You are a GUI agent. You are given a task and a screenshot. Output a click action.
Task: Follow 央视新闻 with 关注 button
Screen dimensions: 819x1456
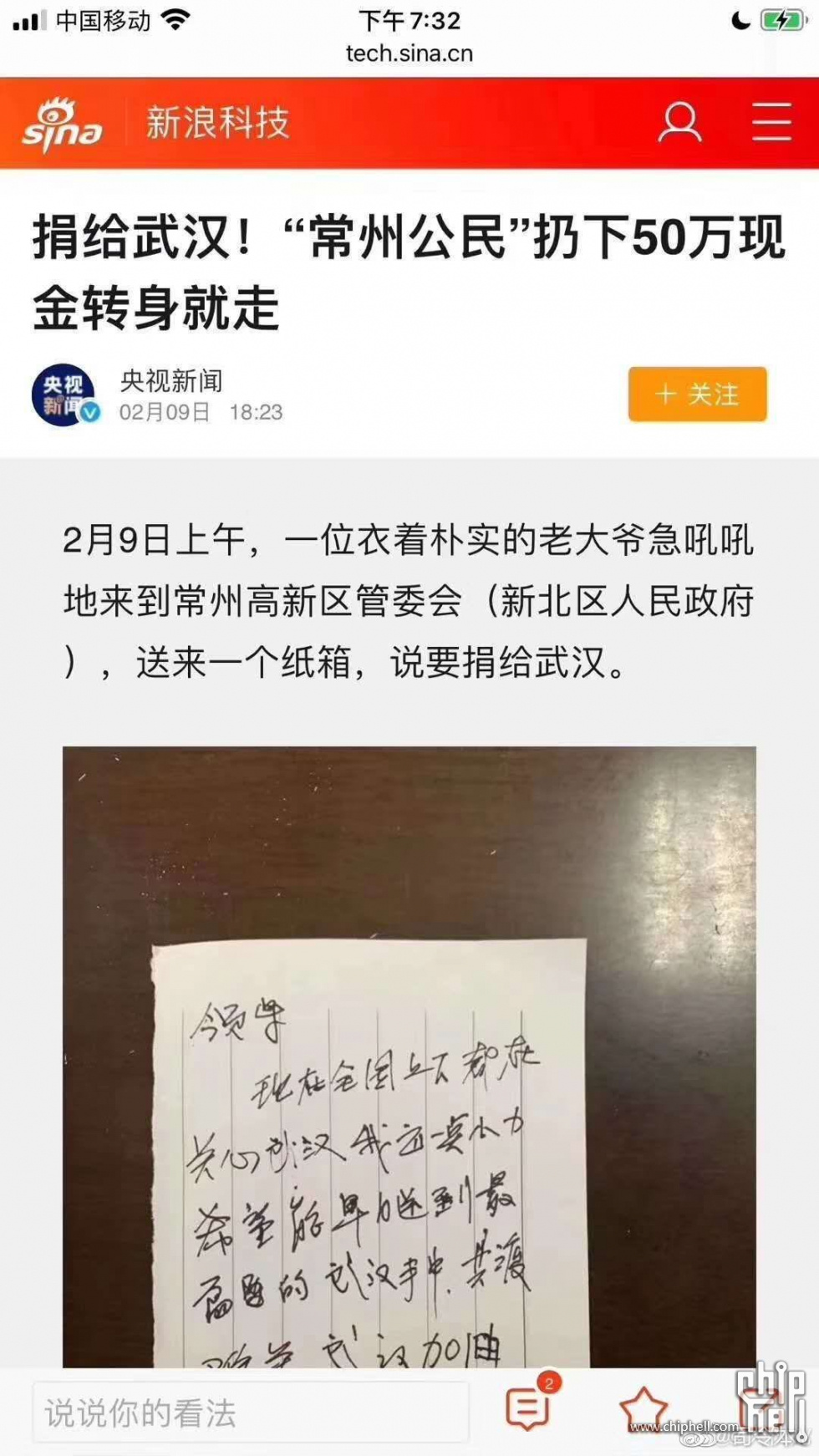pos(697,394)
